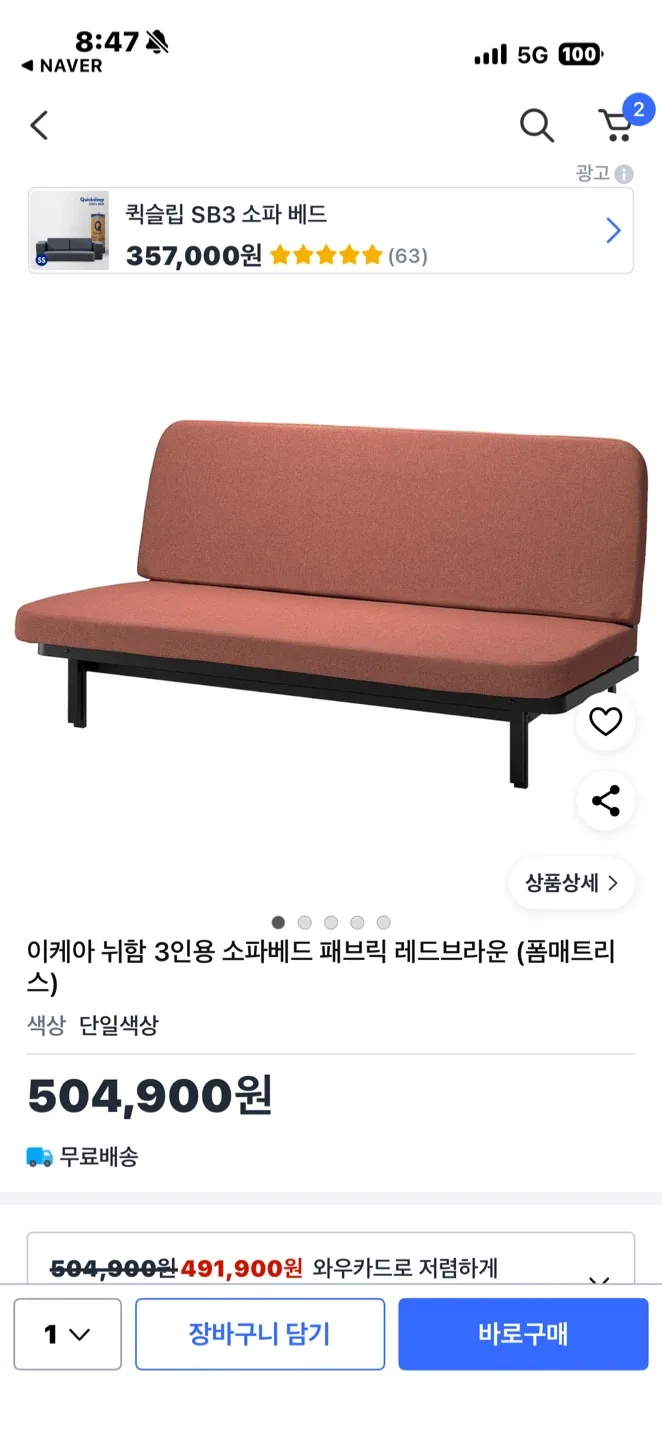Return to NAVER app via status bar link

tap(62, 66)
